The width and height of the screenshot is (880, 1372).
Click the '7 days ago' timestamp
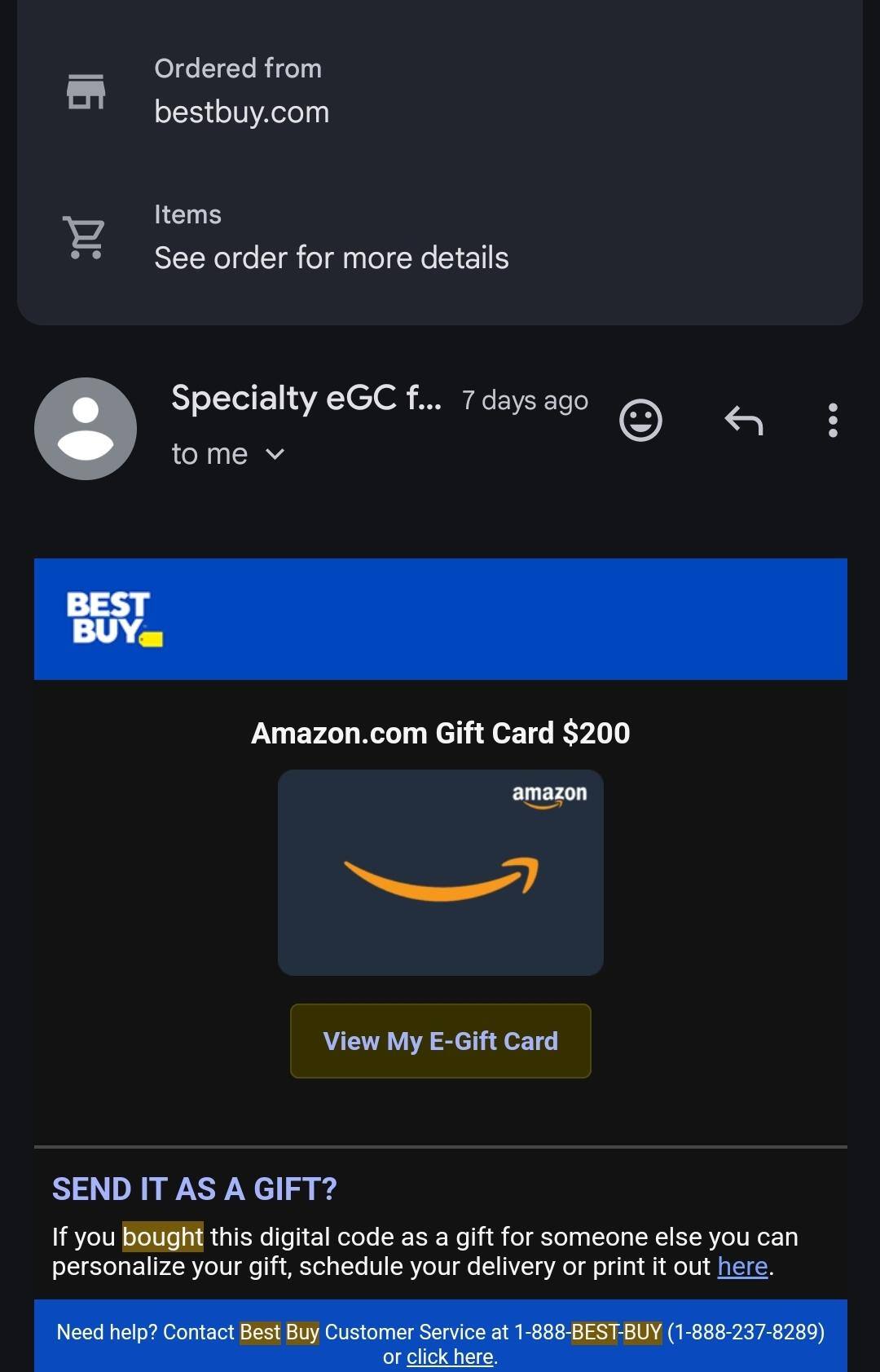525,399
